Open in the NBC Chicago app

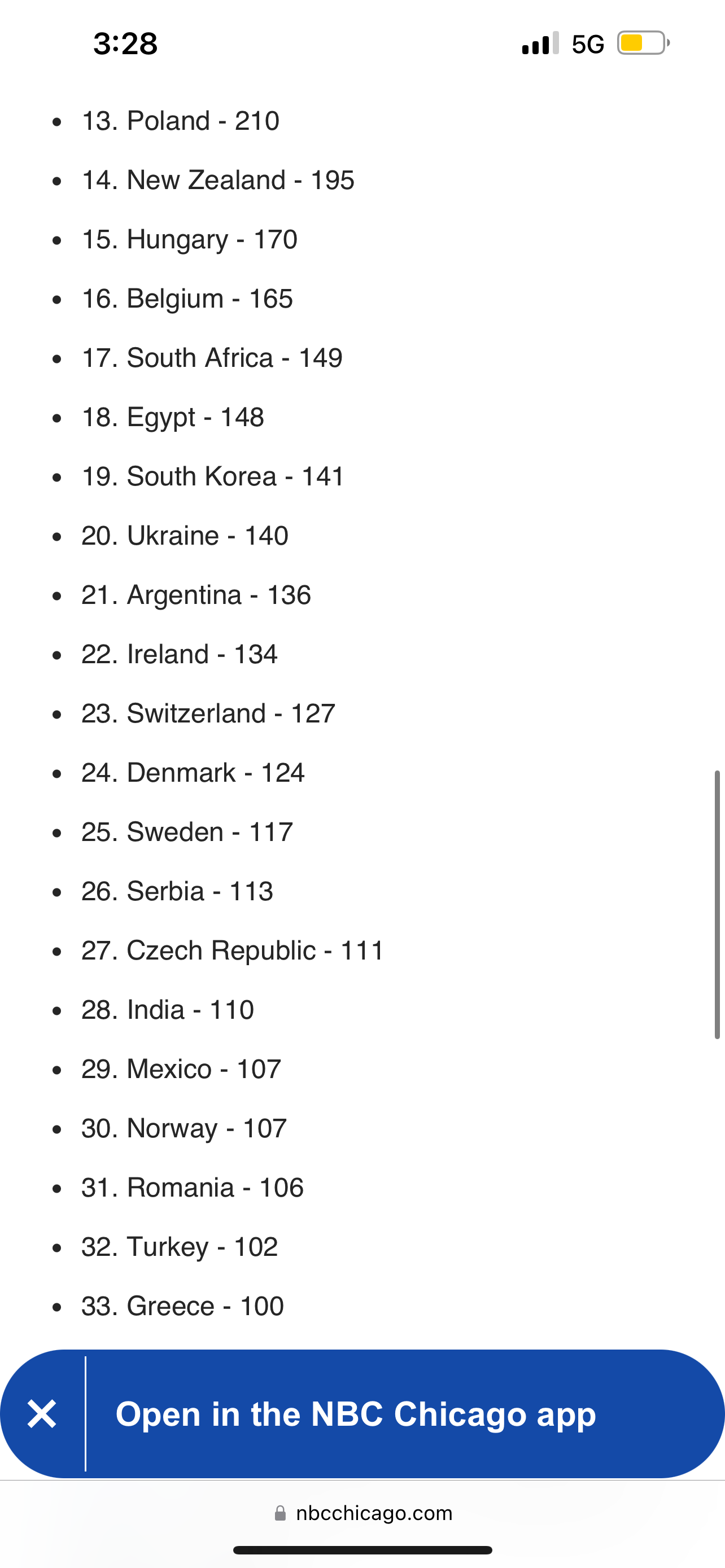356,1414
